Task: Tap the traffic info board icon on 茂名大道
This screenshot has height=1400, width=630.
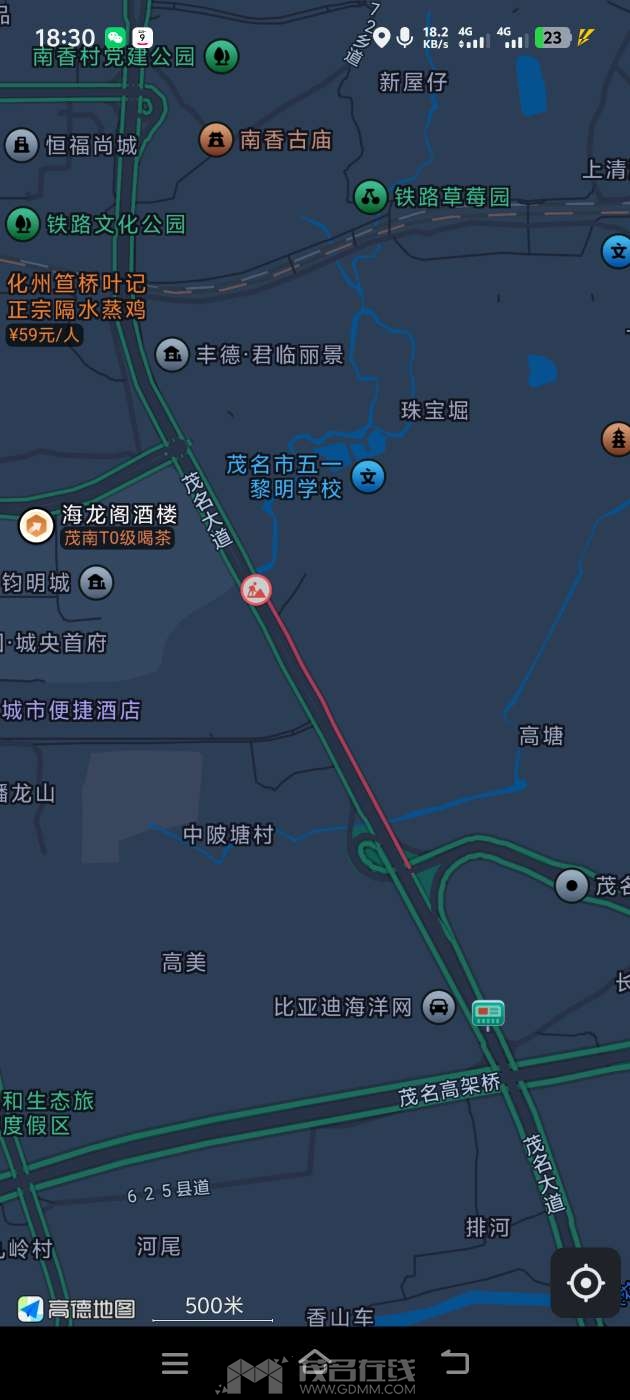Action: pos(488,1014)
